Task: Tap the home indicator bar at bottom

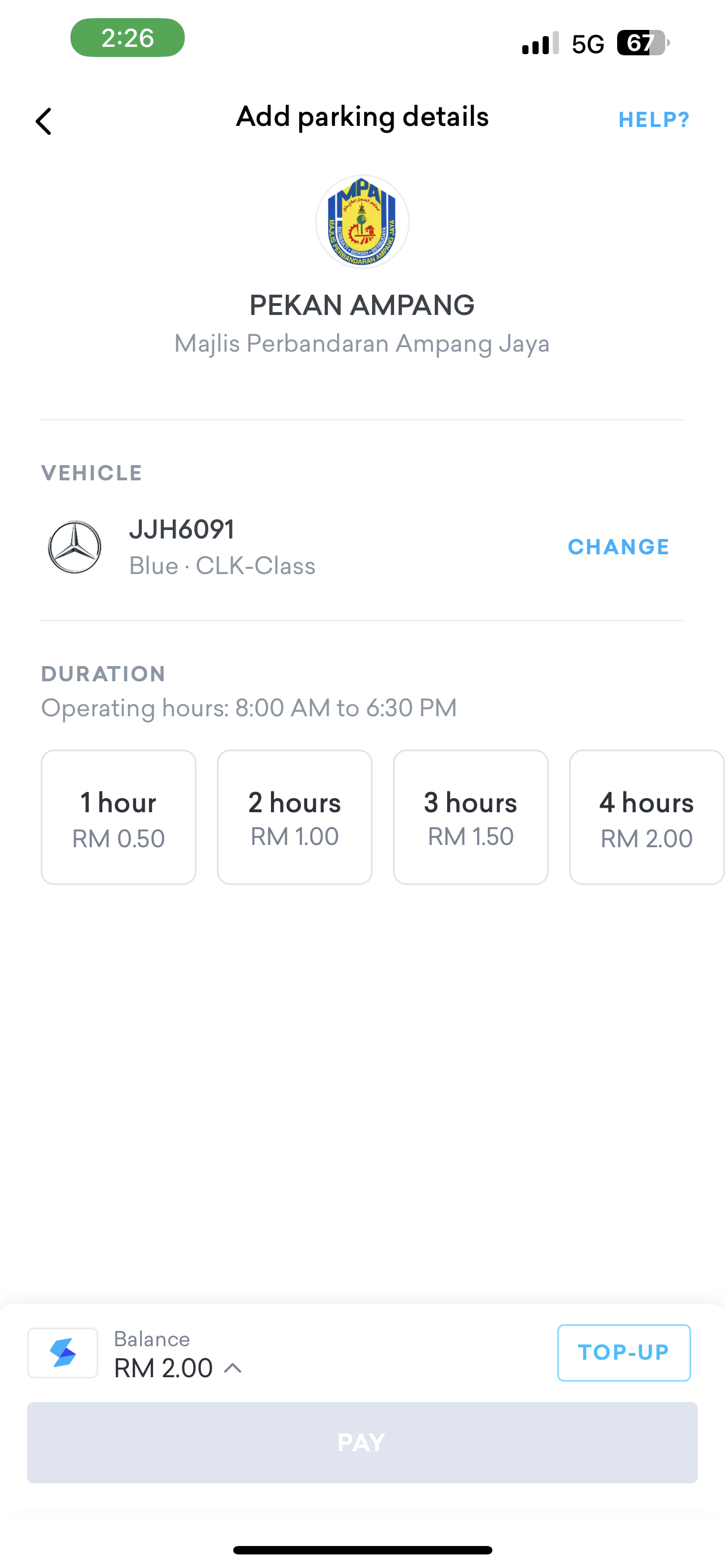Action: pos(362,1548)
